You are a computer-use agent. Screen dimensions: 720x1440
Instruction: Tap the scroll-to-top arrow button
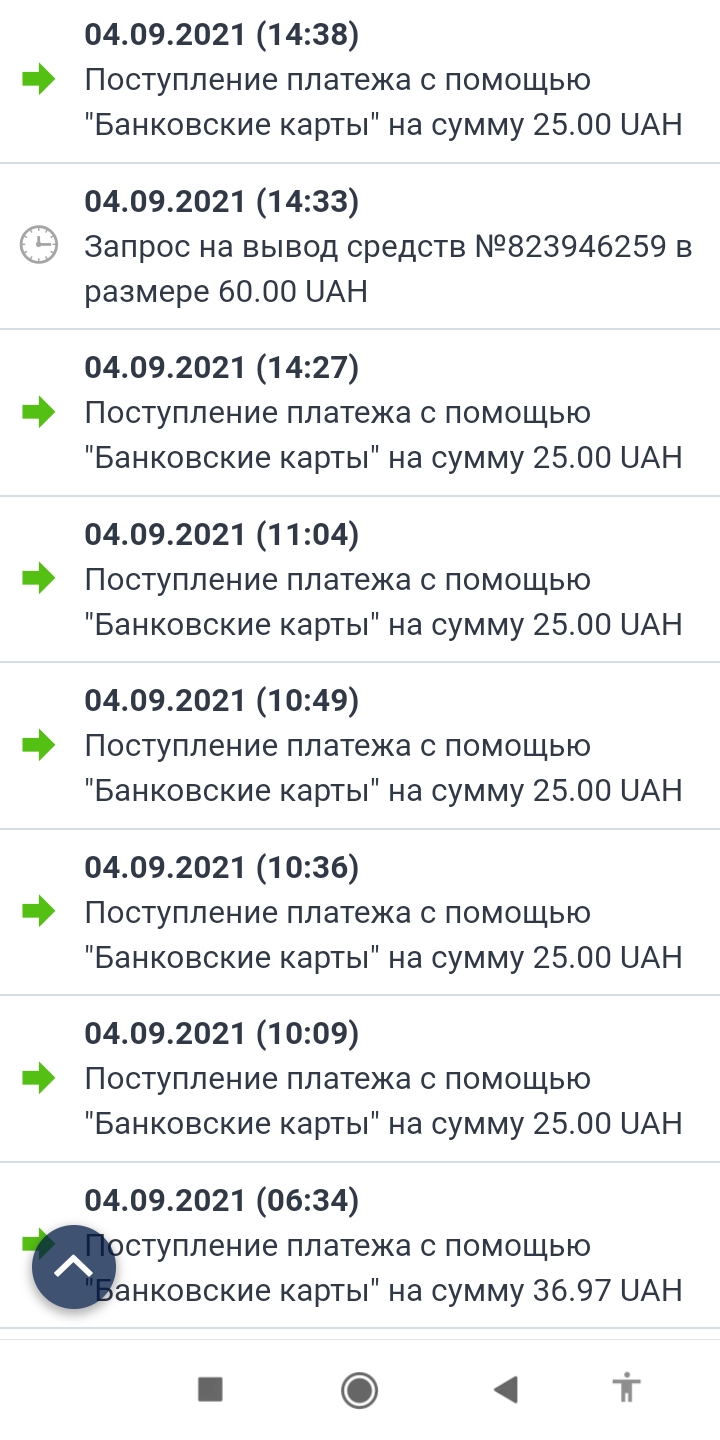click(74, 1267)
